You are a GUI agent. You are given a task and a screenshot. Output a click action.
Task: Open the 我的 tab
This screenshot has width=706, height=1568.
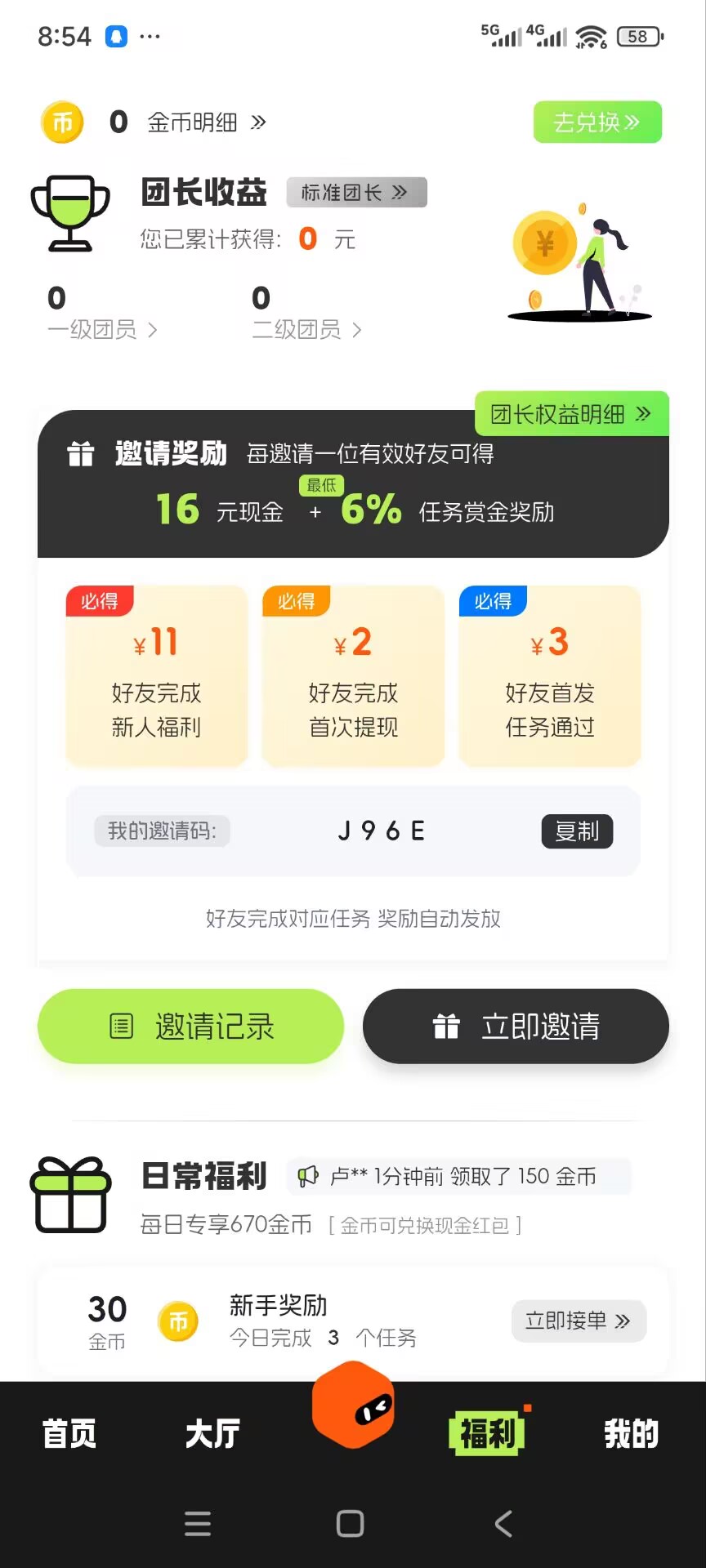[629, 1432]
